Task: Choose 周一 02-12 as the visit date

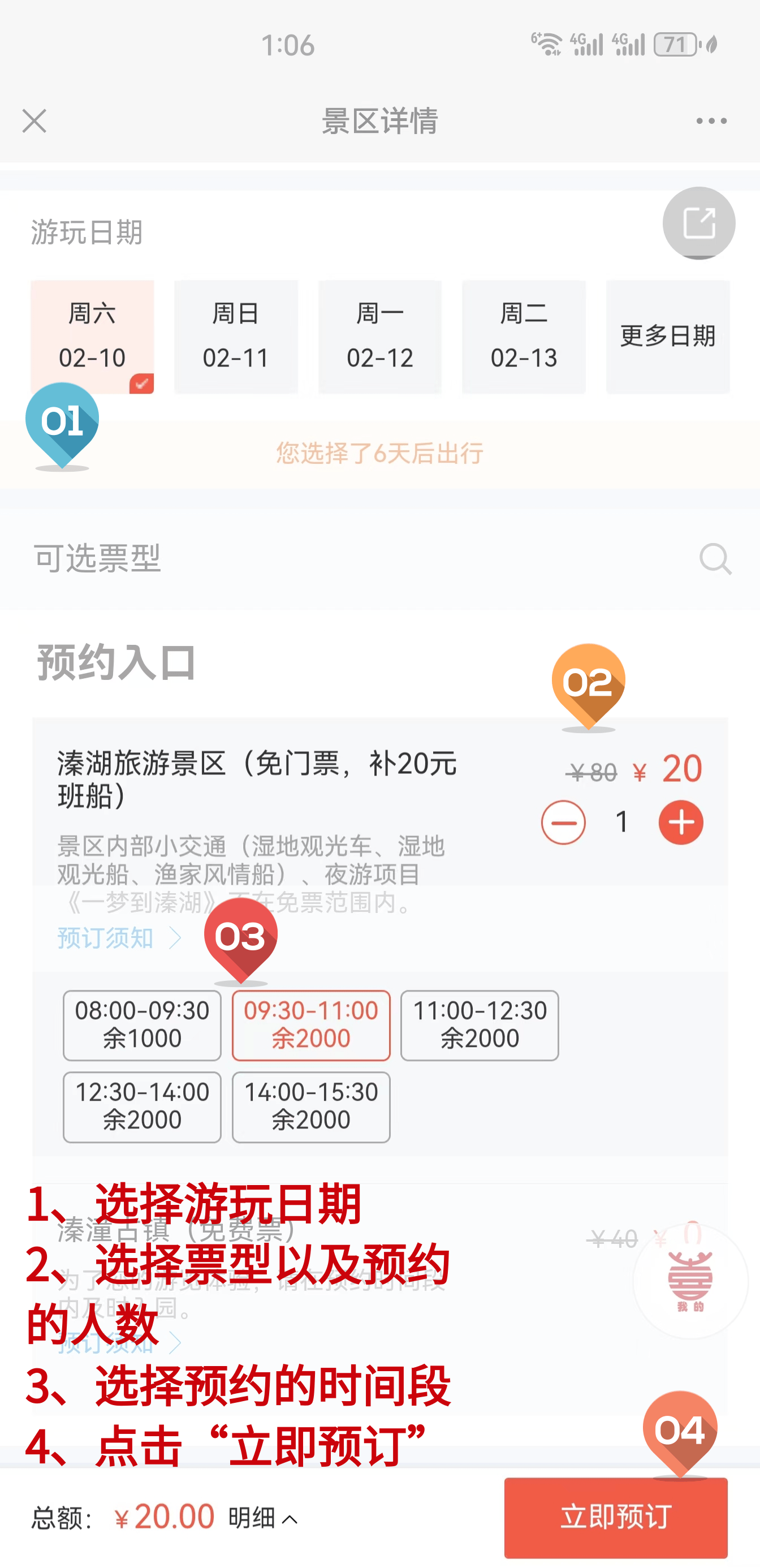Action: pos(379,336)
